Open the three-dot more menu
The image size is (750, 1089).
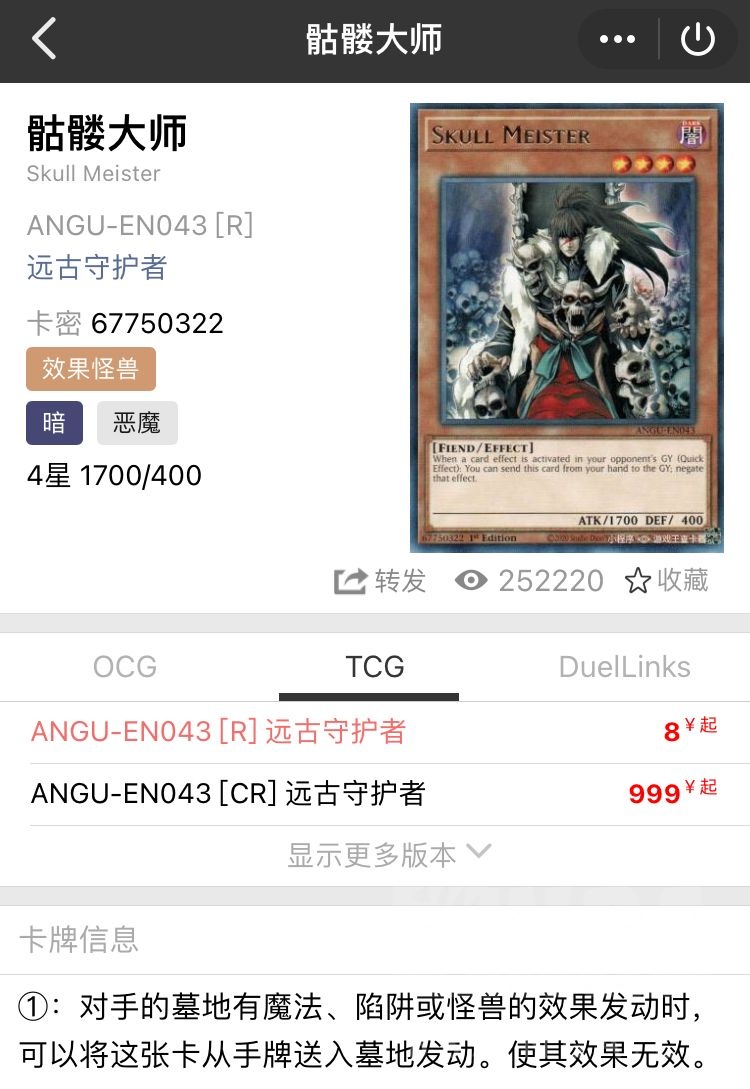point(617,40)
